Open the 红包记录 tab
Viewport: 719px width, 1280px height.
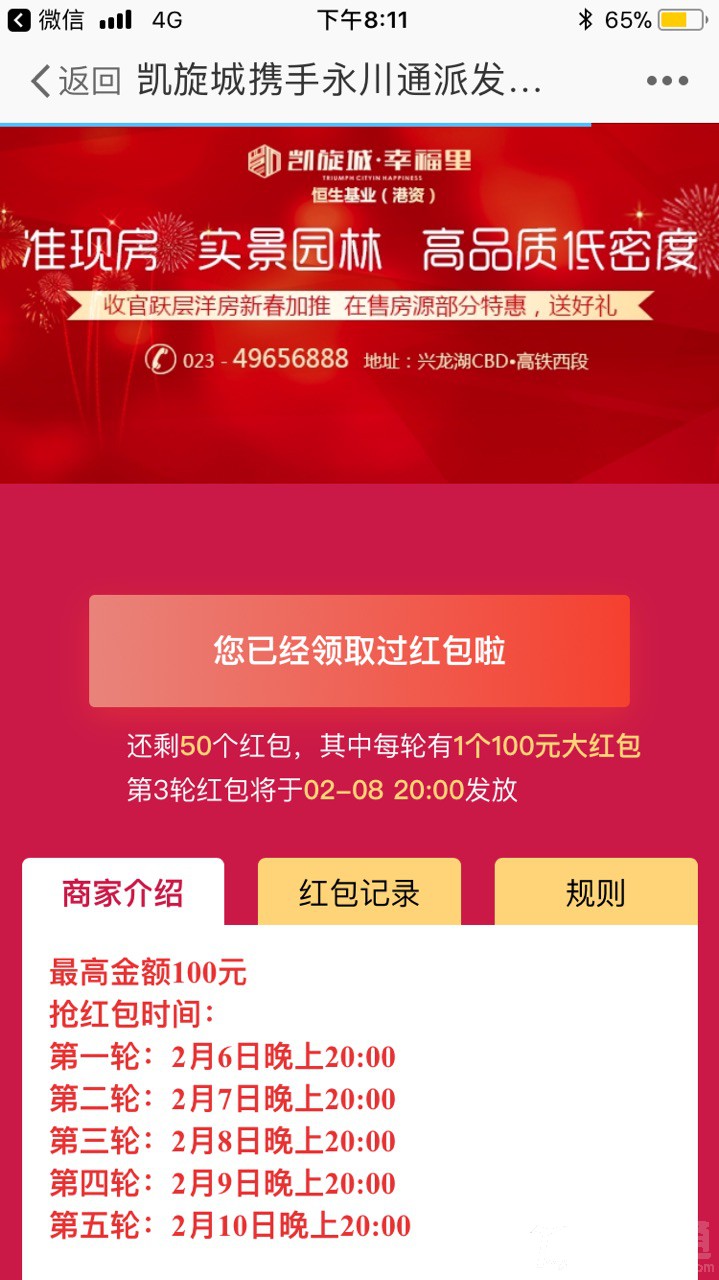(x=359, y=892)
